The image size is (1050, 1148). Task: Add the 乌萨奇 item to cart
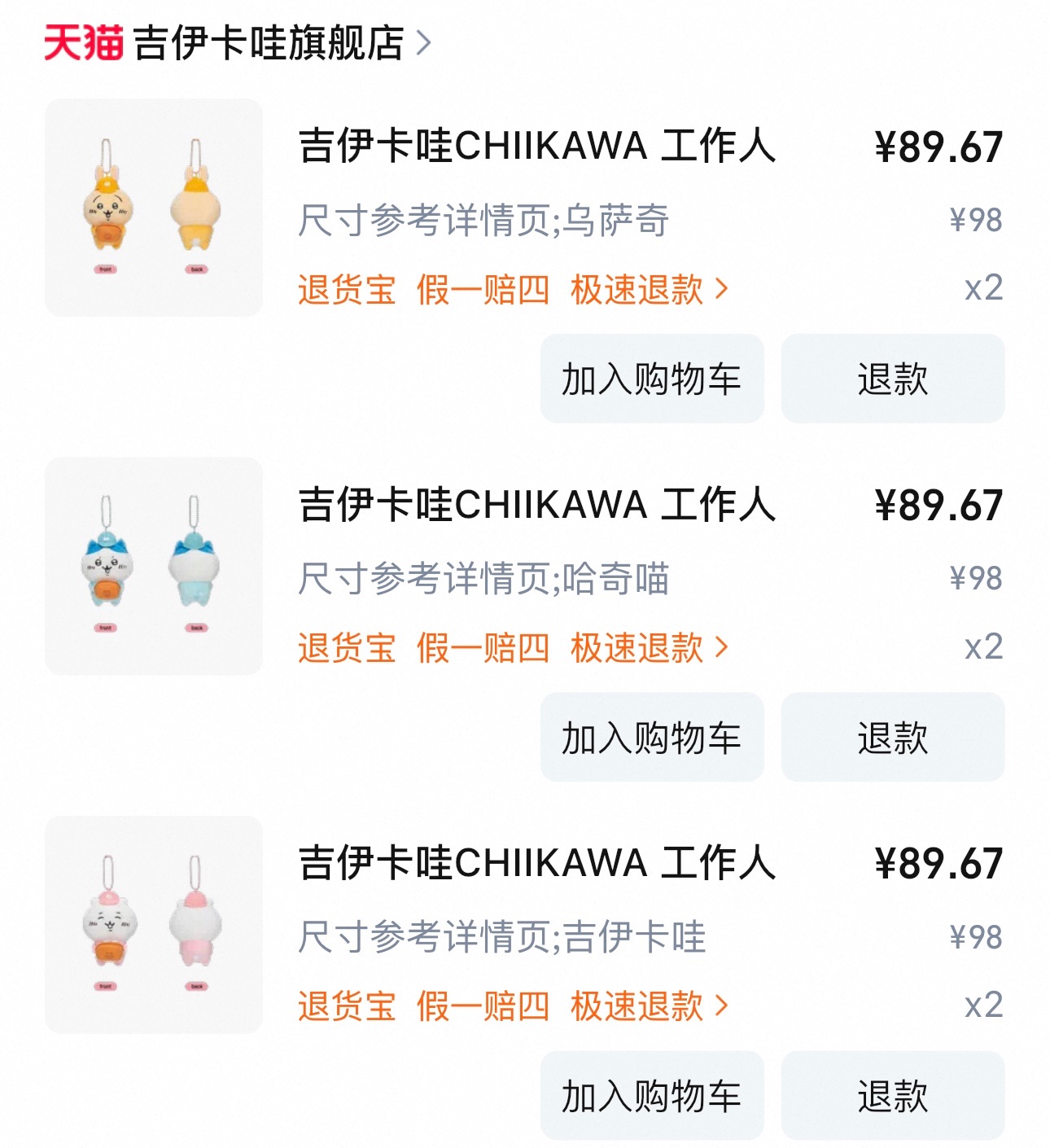tap(651, 379)
